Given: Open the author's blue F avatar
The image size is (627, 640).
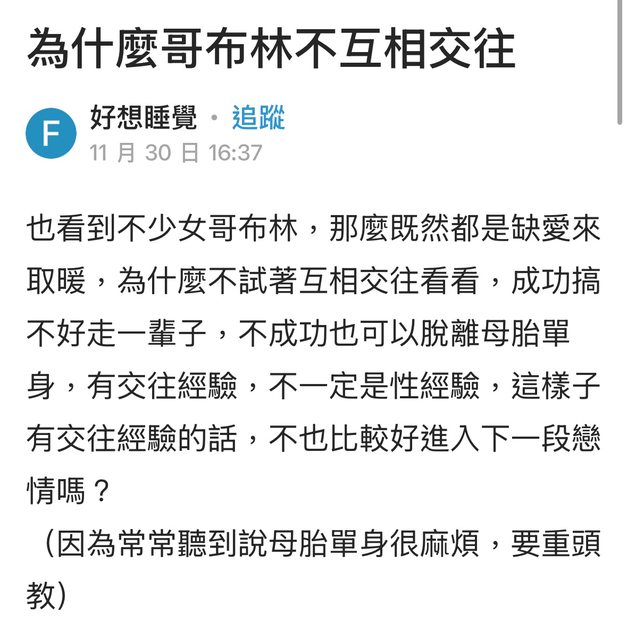Looking at the screenshot, I should (x=51, y=135).
